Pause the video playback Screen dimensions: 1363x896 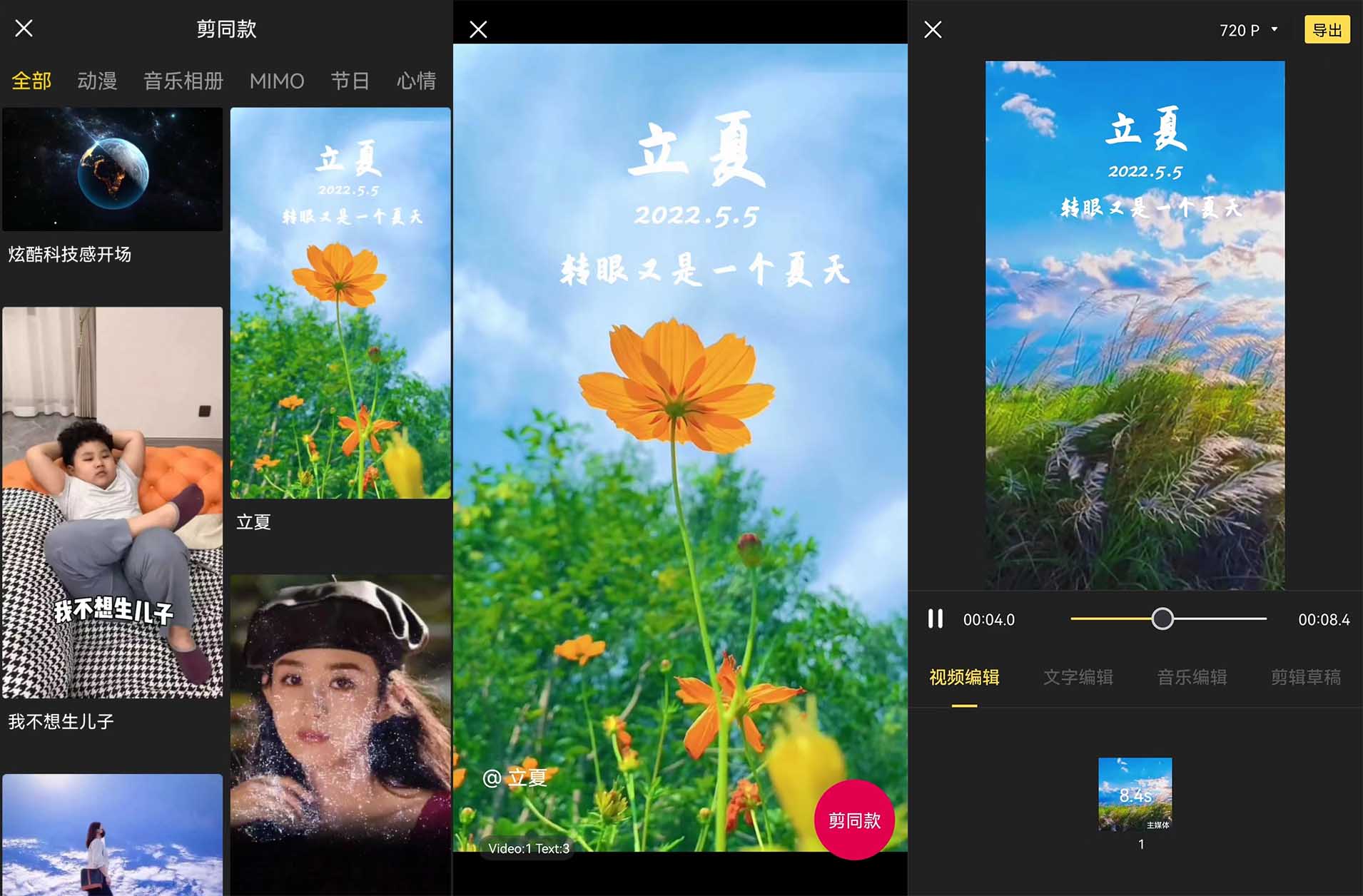click(x=936, y=618)
